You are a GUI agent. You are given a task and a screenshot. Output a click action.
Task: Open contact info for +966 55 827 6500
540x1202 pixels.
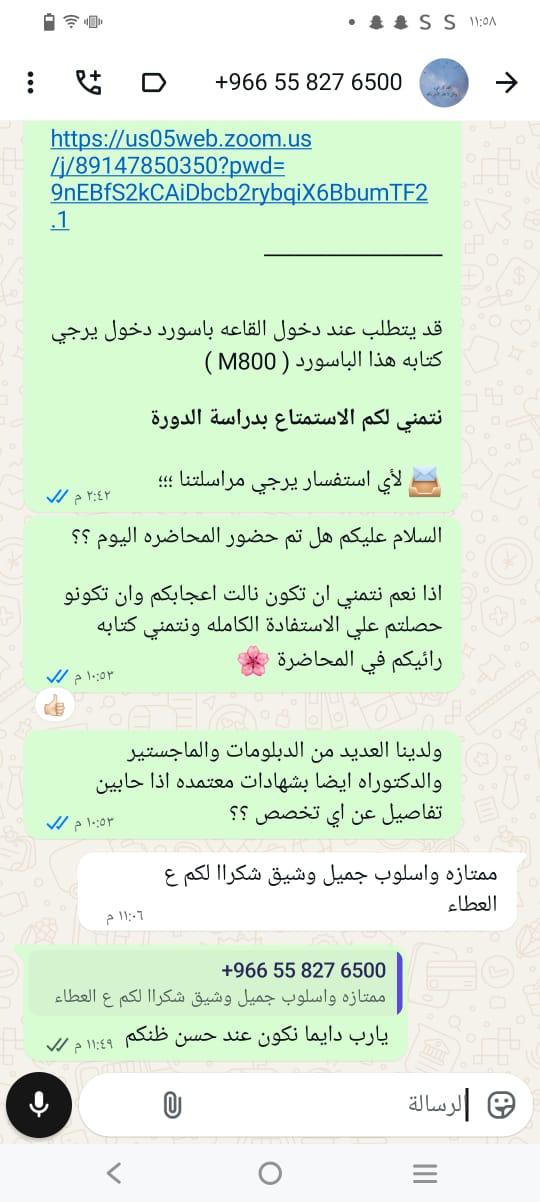pos(308,82)
